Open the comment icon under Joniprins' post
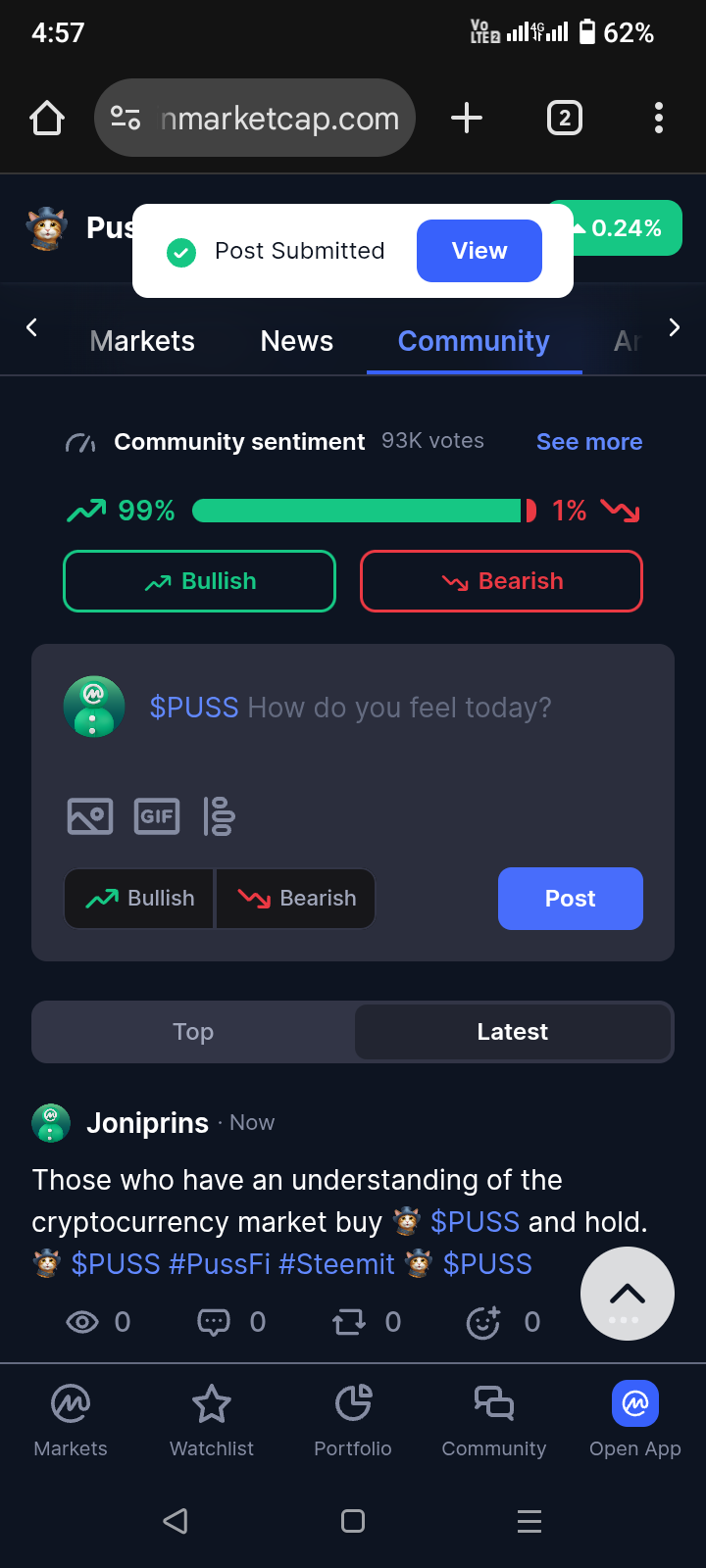 pos(214,1322)
